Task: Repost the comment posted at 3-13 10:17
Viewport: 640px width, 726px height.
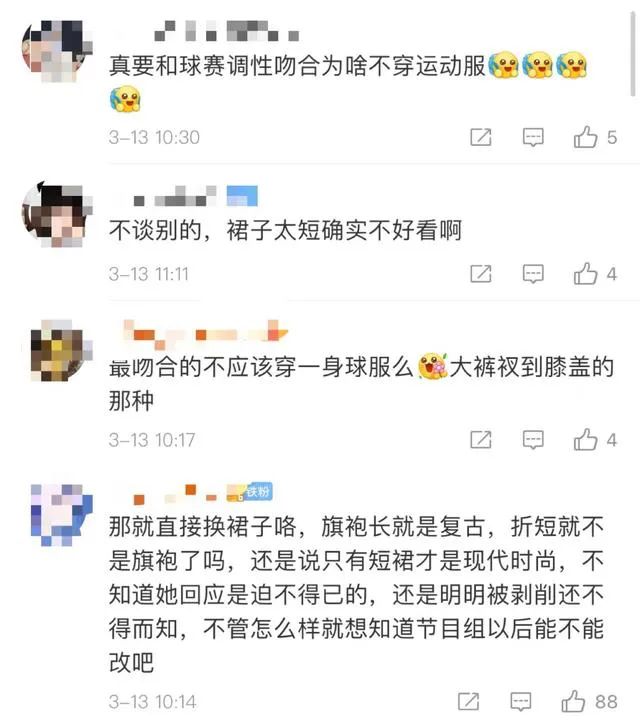Action: tap(481, 439)
